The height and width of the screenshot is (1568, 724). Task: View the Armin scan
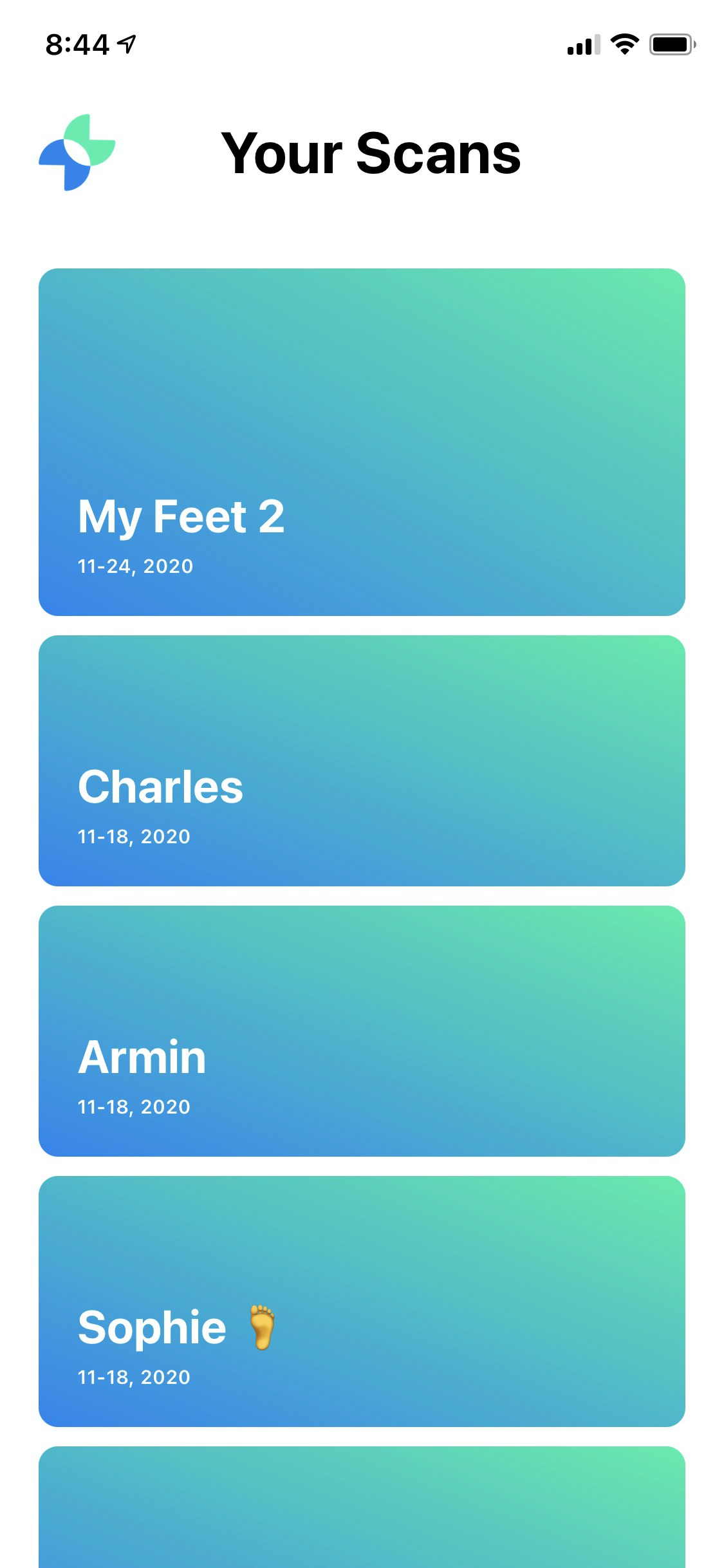coord(362,1031)
